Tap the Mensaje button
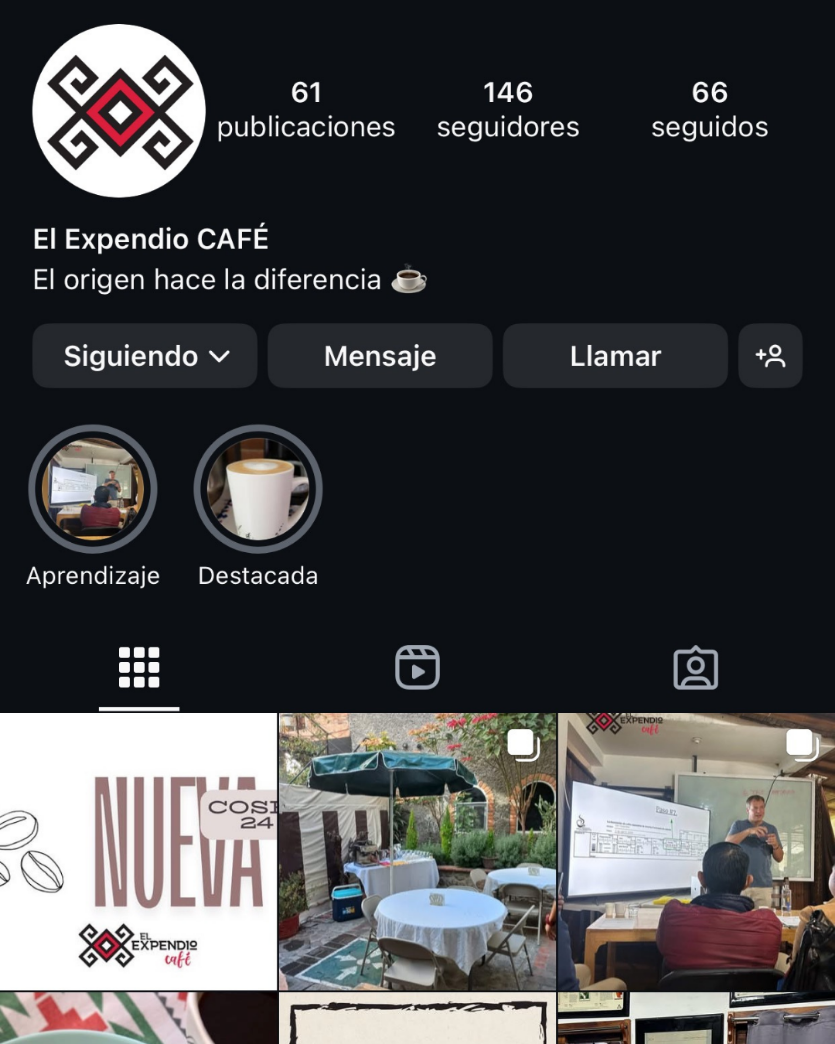 point(380,356)
